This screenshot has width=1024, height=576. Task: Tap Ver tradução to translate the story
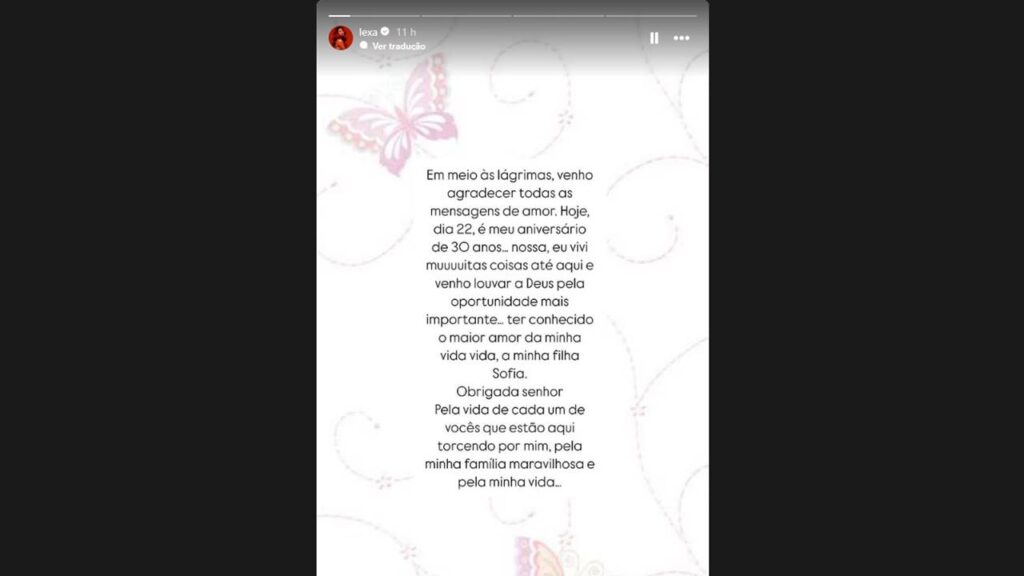398,46
